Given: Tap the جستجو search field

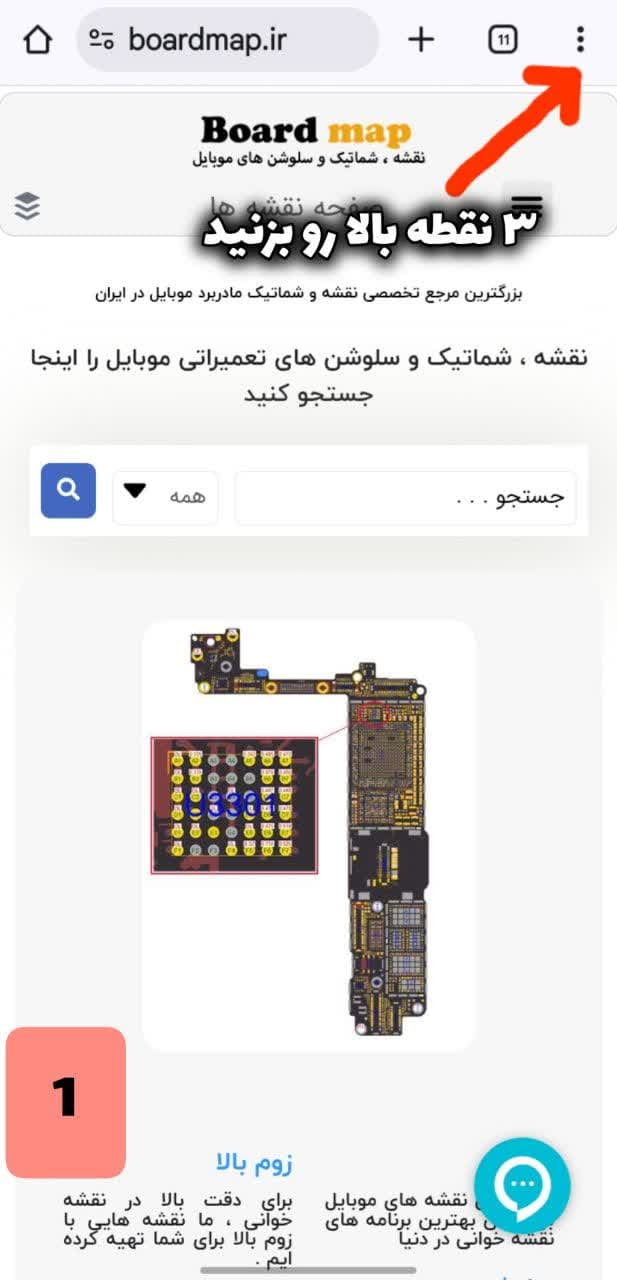Looking at the screenshot, I should (405, 497).
